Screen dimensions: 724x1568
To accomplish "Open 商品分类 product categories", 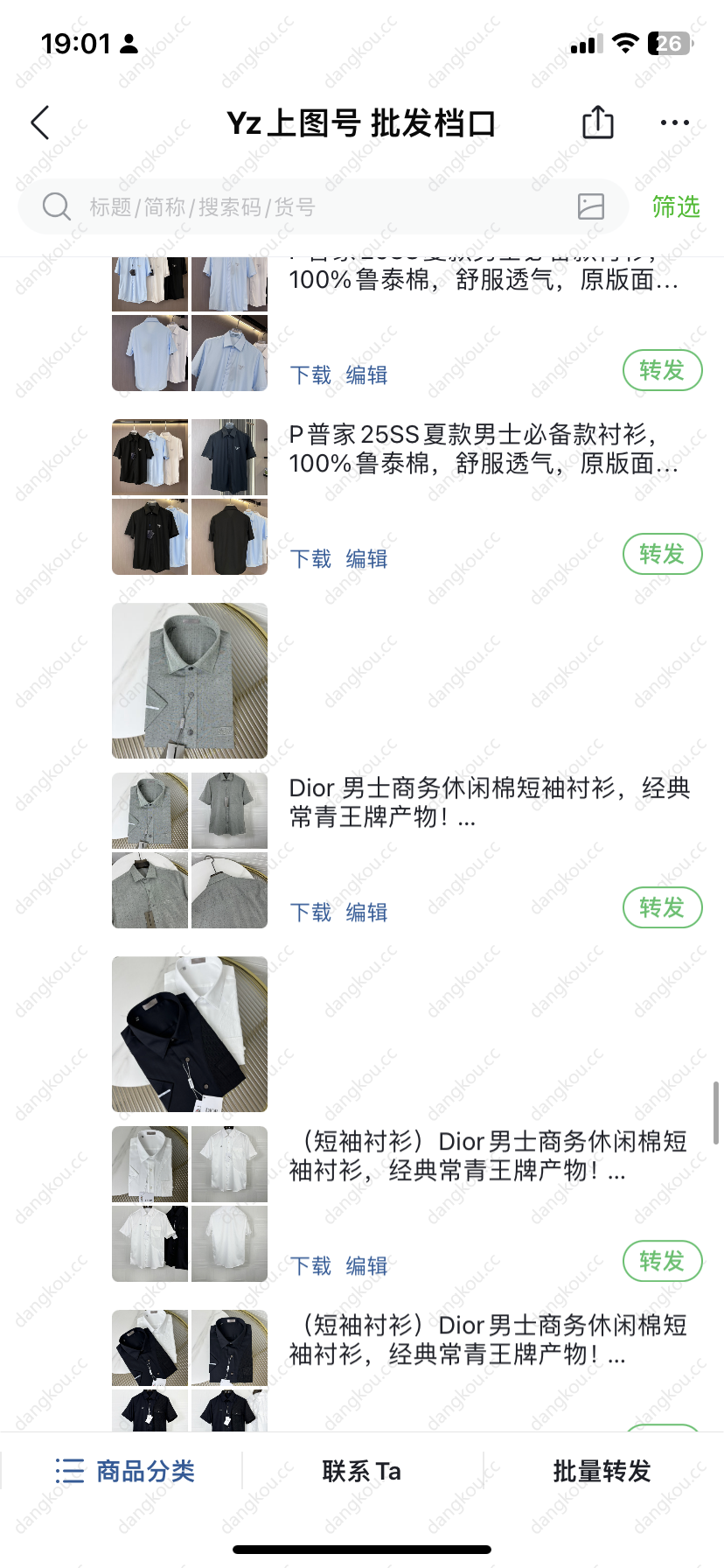I will coord(124,1471).
